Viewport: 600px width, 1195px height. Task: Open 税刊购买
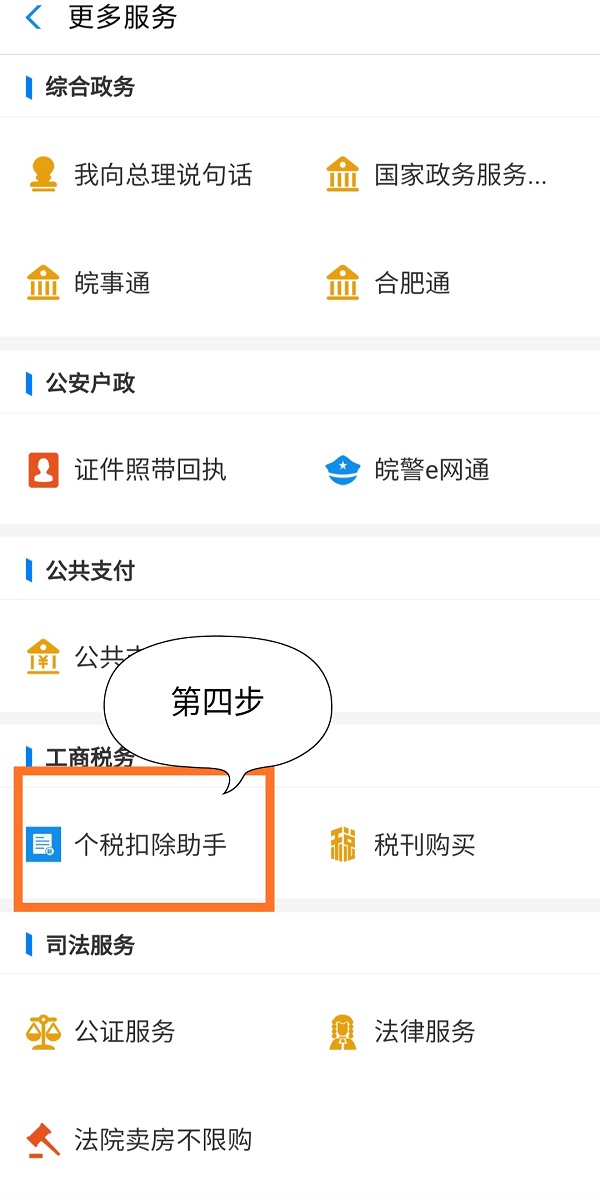click(x=402, y=845)
